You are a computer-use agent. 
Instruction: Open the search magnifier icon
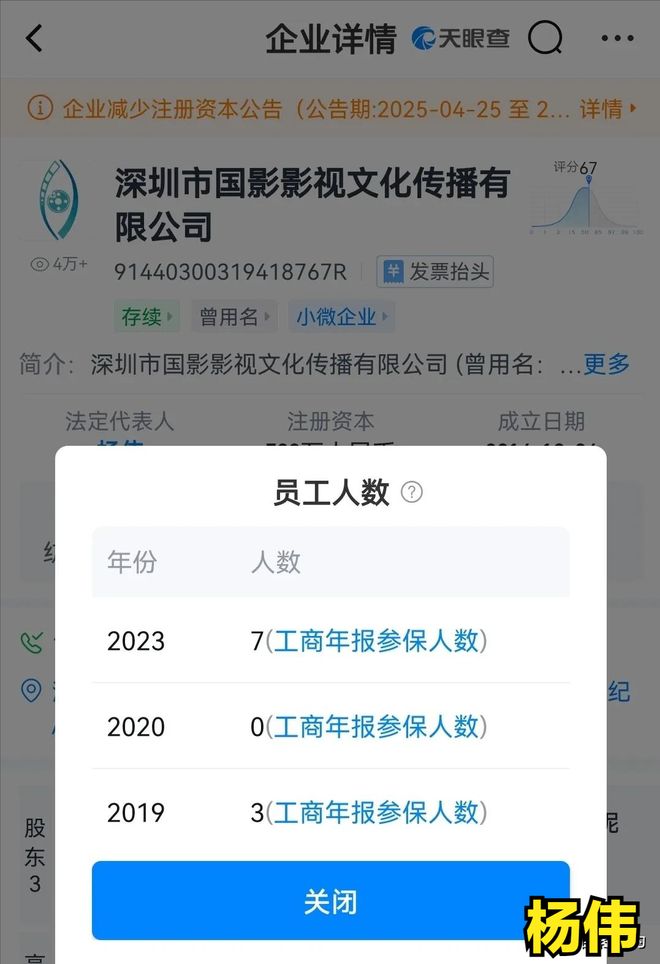(545, 39)
